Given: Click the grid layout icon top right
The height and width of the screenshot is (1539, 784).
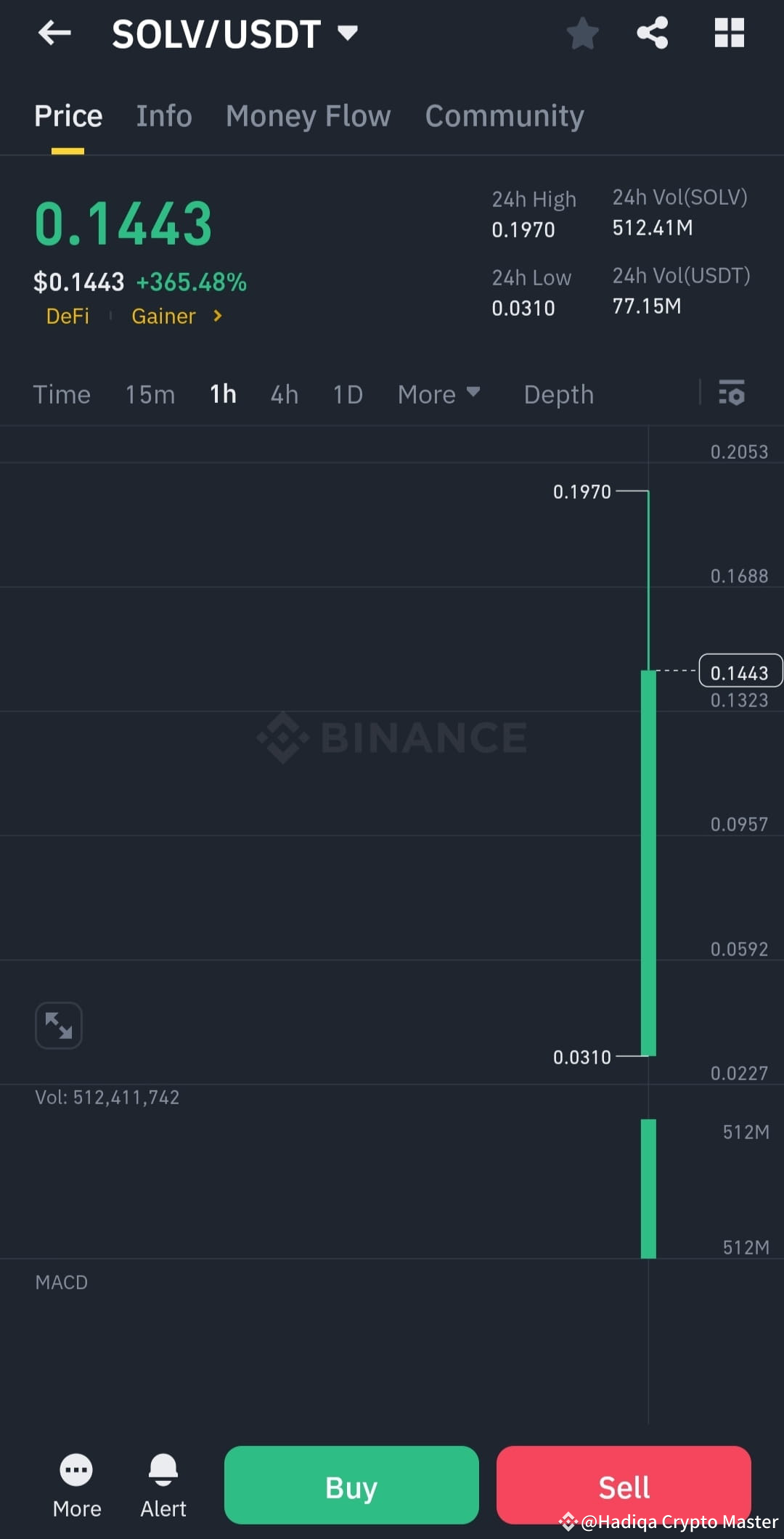Looking at the screenshot, I should [x=729, y=33].
